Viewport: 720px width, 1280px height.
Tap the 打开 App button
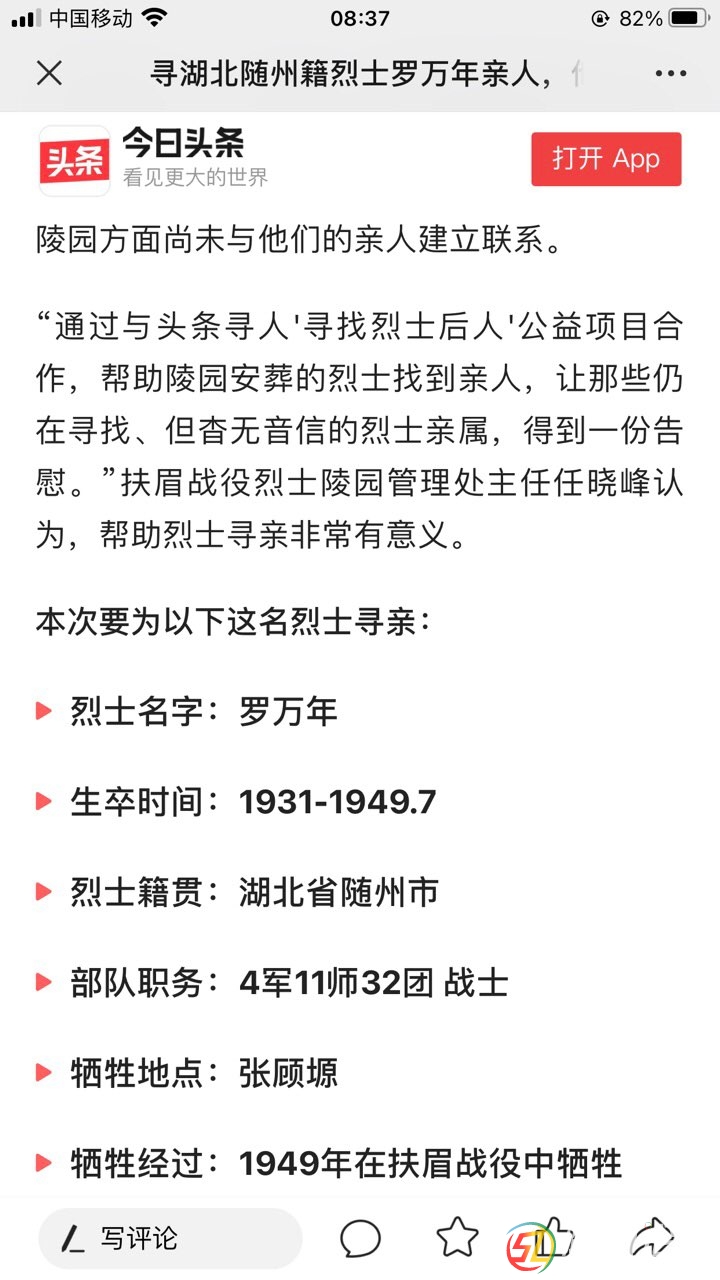point(605,159)
